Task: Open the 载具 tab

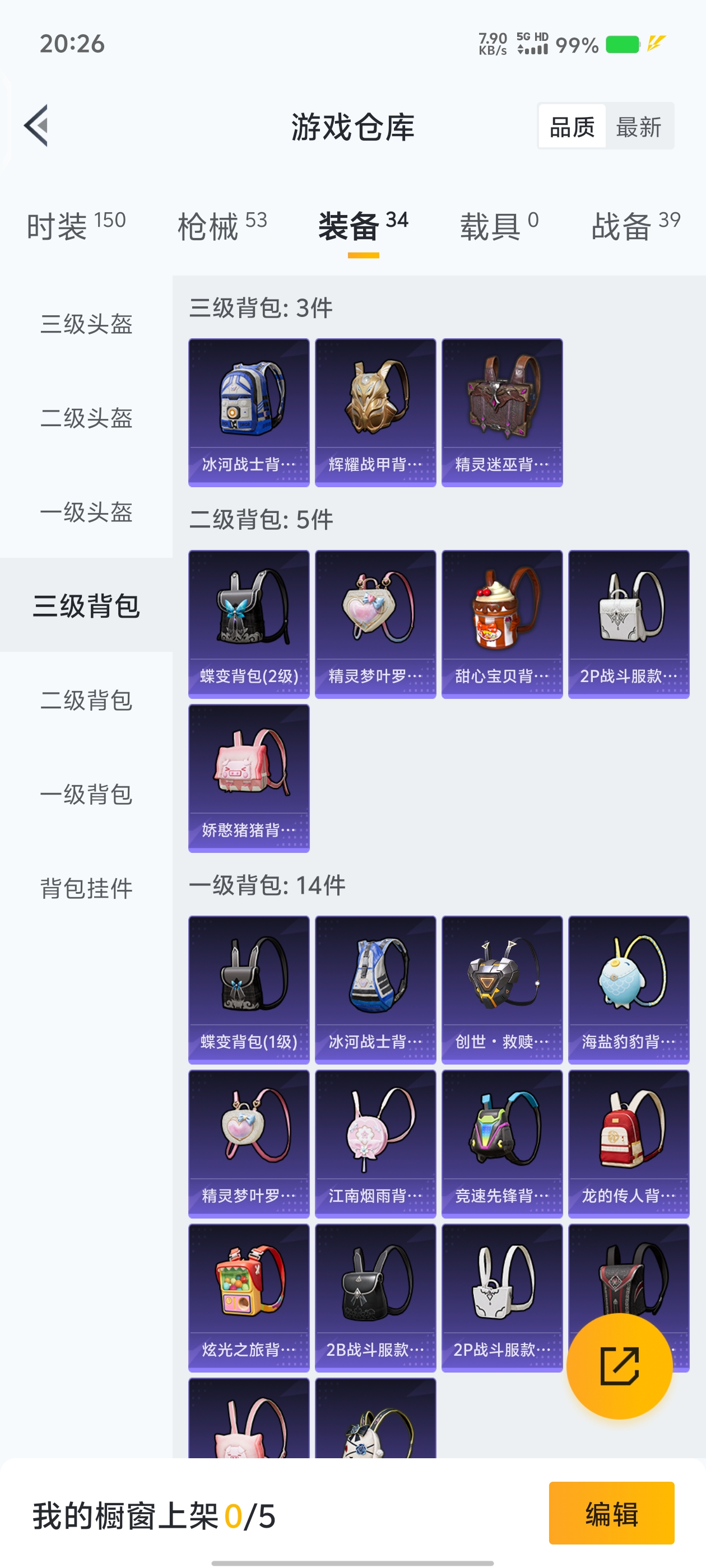Action: (x=498, y=226)
